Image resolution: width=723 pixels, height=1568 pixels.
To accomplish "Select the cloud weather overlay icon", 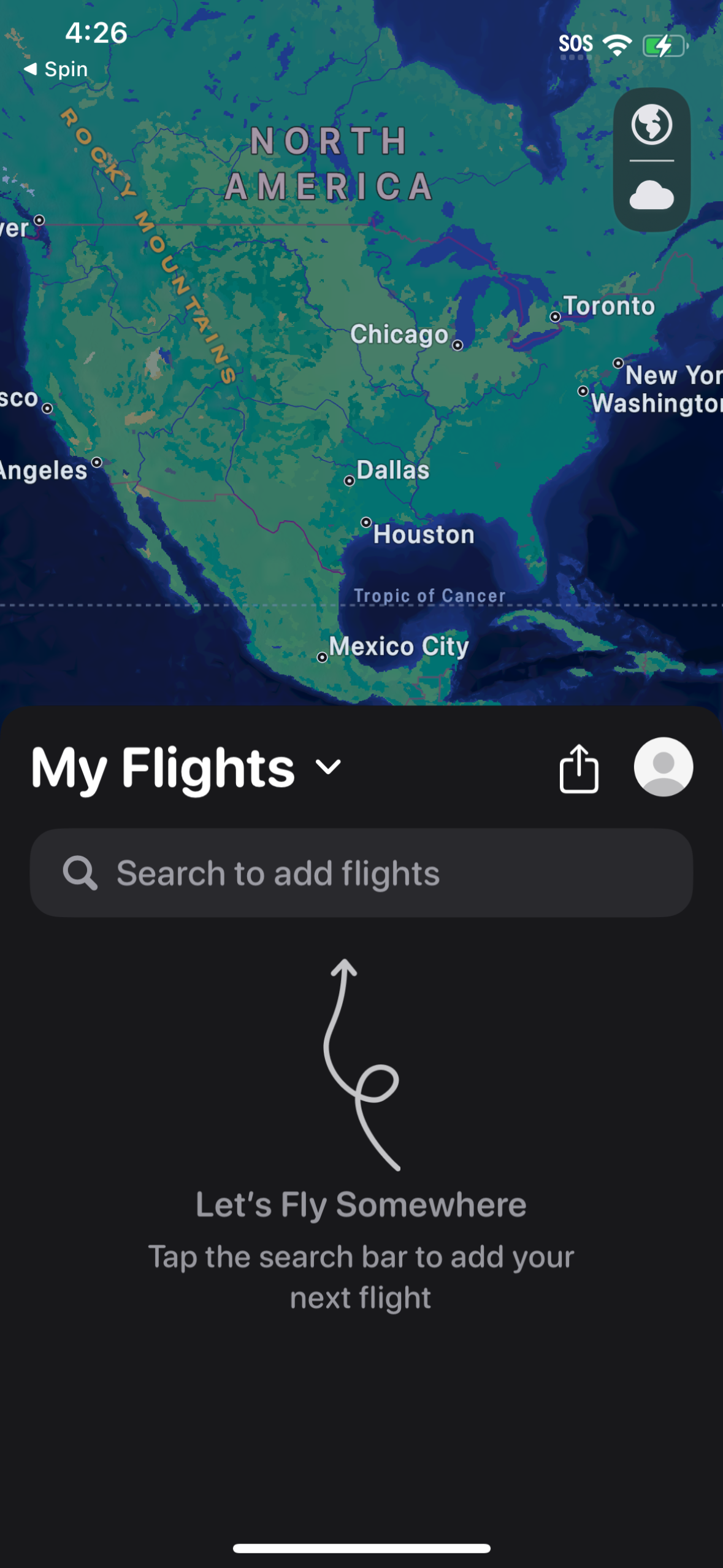I will 652,195.
